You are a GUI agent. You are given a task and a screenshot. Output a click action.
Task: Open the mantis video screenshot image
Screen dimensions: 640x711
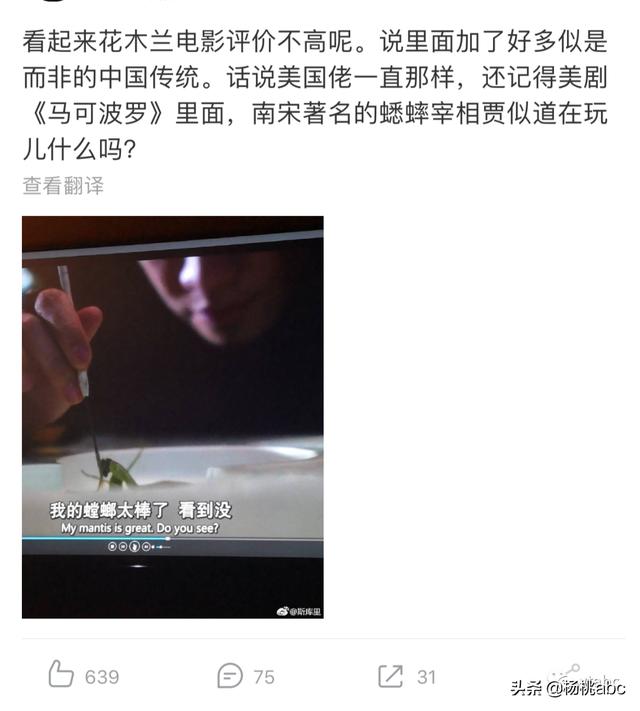click(172, 416)
